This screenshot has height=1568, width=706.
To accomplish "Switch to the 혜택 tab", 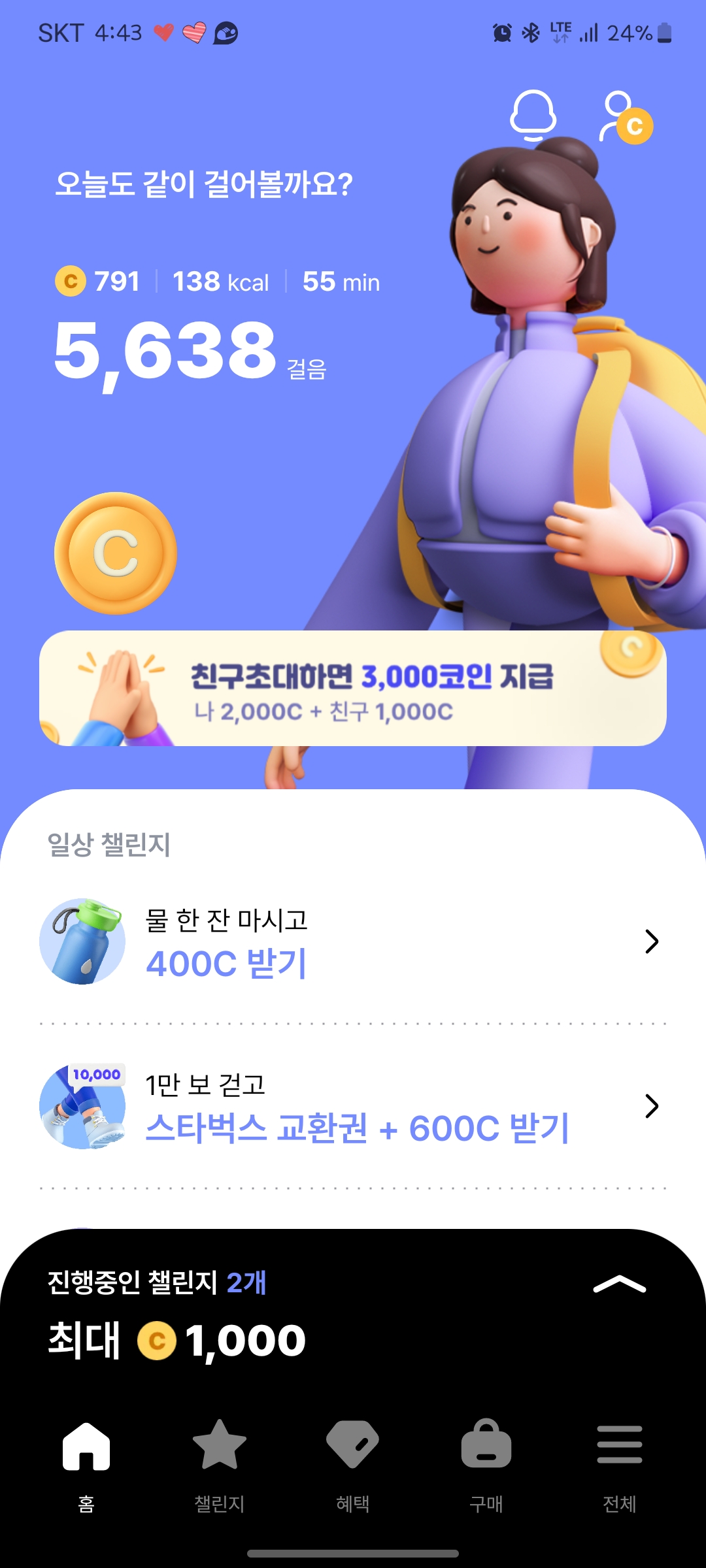I will click(353, 1463).
